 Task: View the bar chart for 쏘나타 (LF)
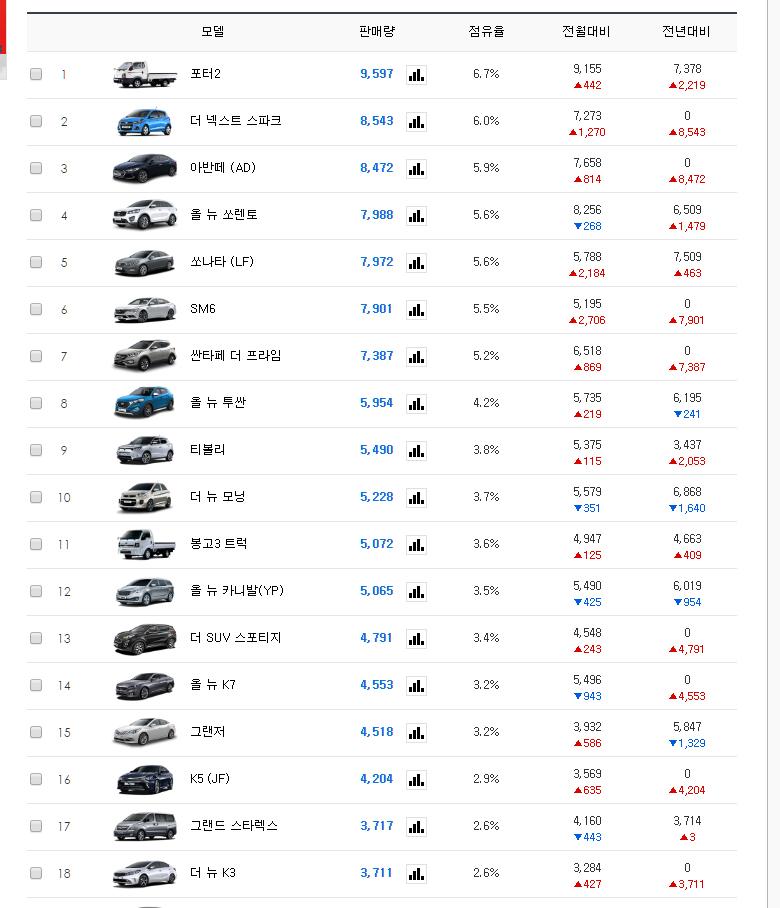pyautogui.click(x=416, y=263)
